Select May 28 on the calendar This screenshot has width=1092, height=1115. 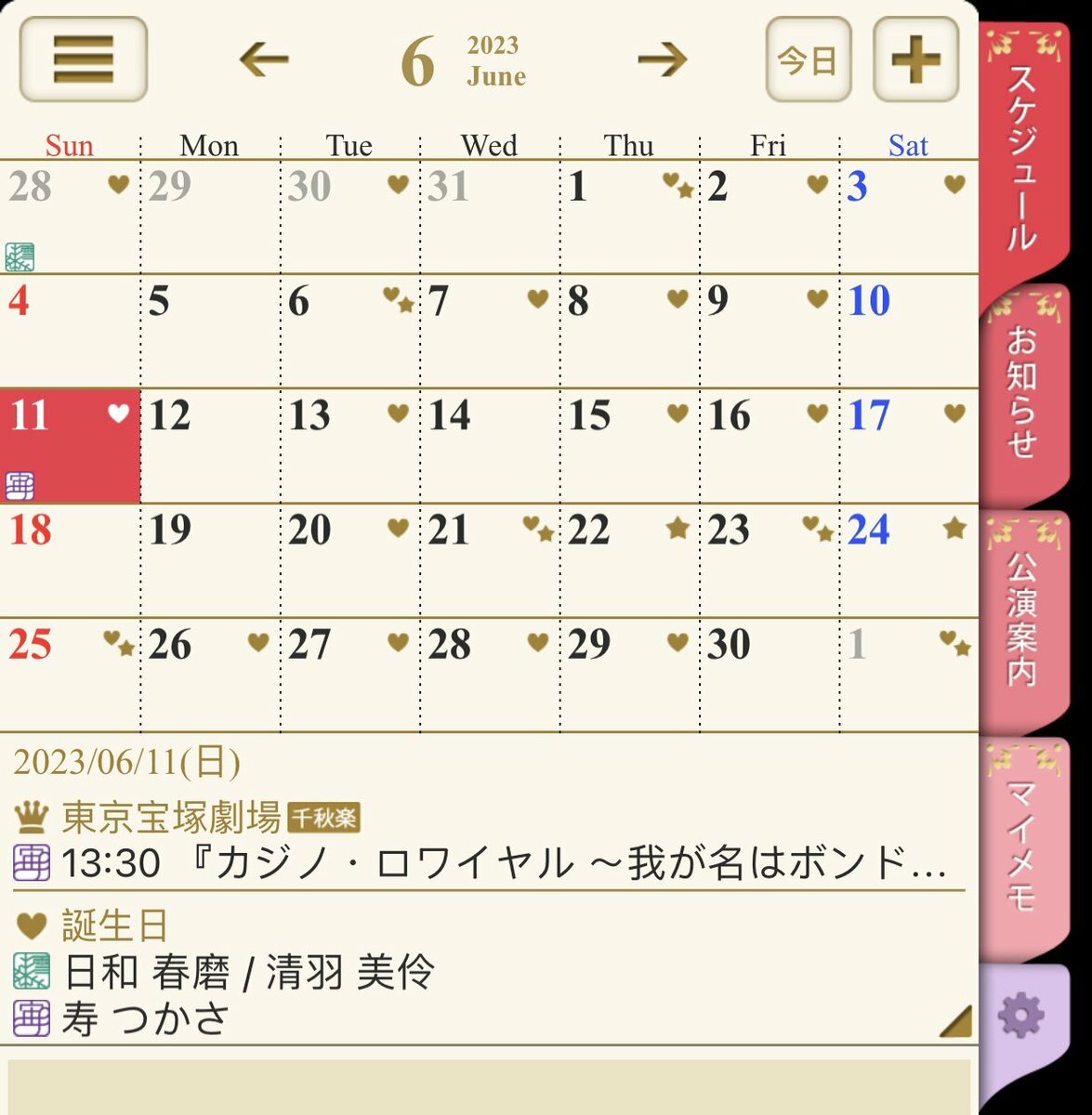70,216
